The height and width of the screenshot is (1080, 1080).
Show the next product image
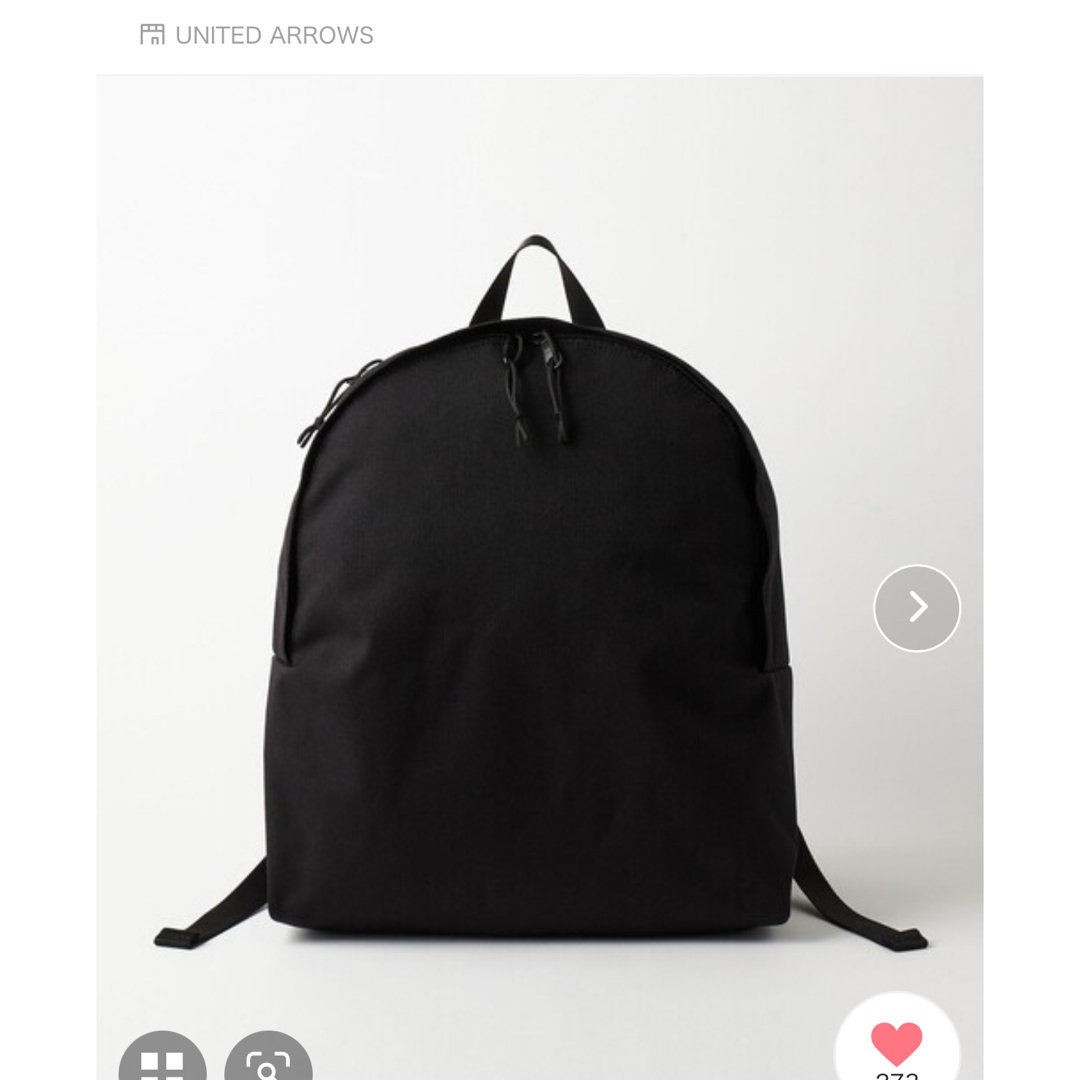[x=916, y=608]
